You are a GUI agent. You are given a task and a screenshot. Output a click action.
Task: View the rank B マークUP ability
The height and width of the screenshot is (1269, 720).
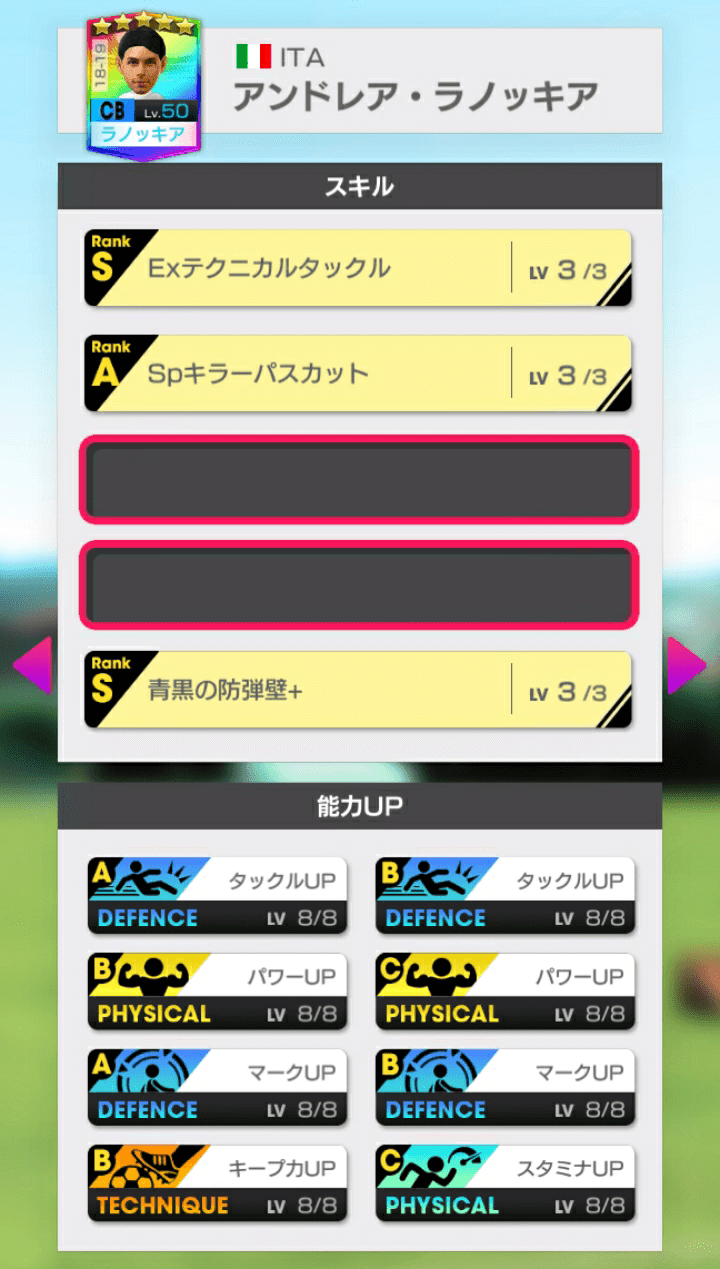pyautogui.click(x=505, y=1087)
